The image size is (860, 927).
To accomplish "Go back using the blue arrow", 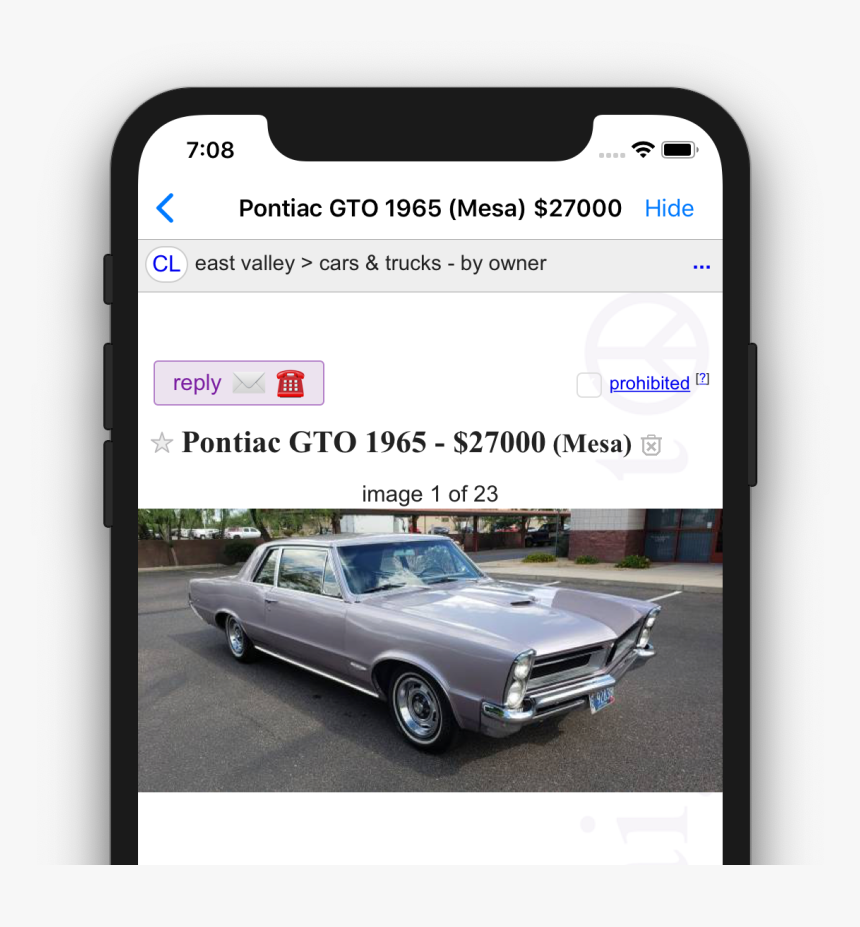I will tap(166, 208).
